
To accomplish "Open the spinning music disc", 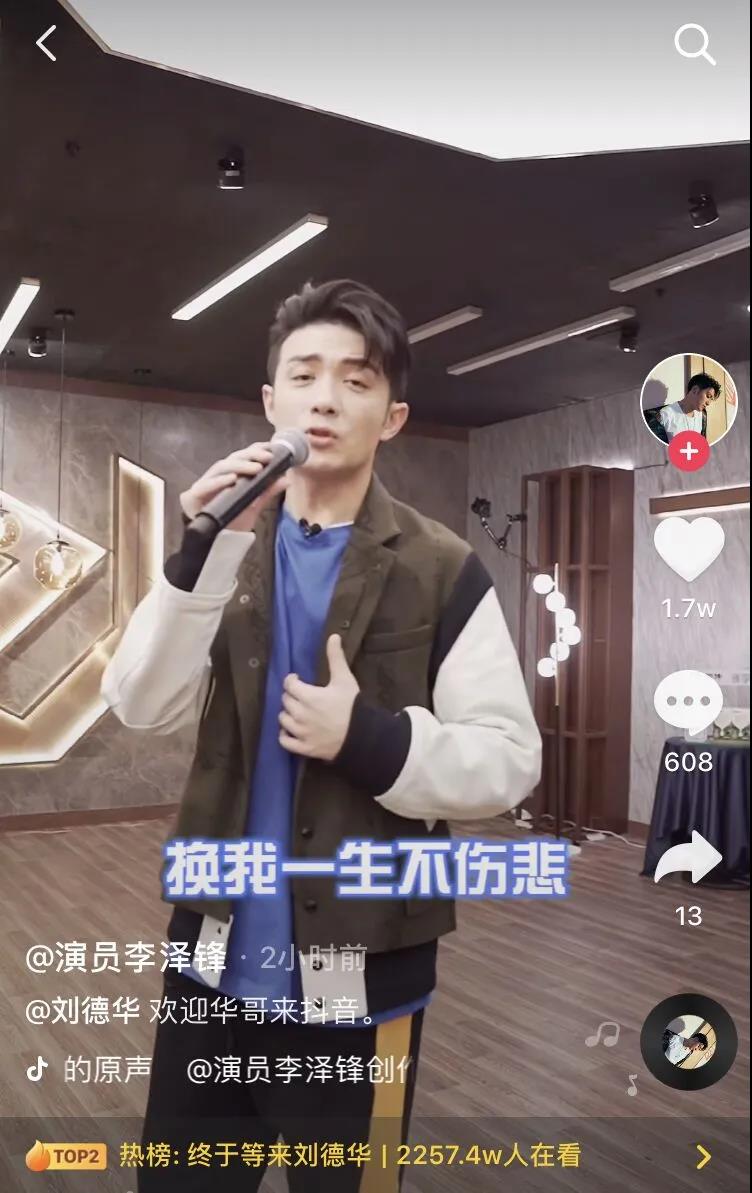I will (x=688, y=1041).
